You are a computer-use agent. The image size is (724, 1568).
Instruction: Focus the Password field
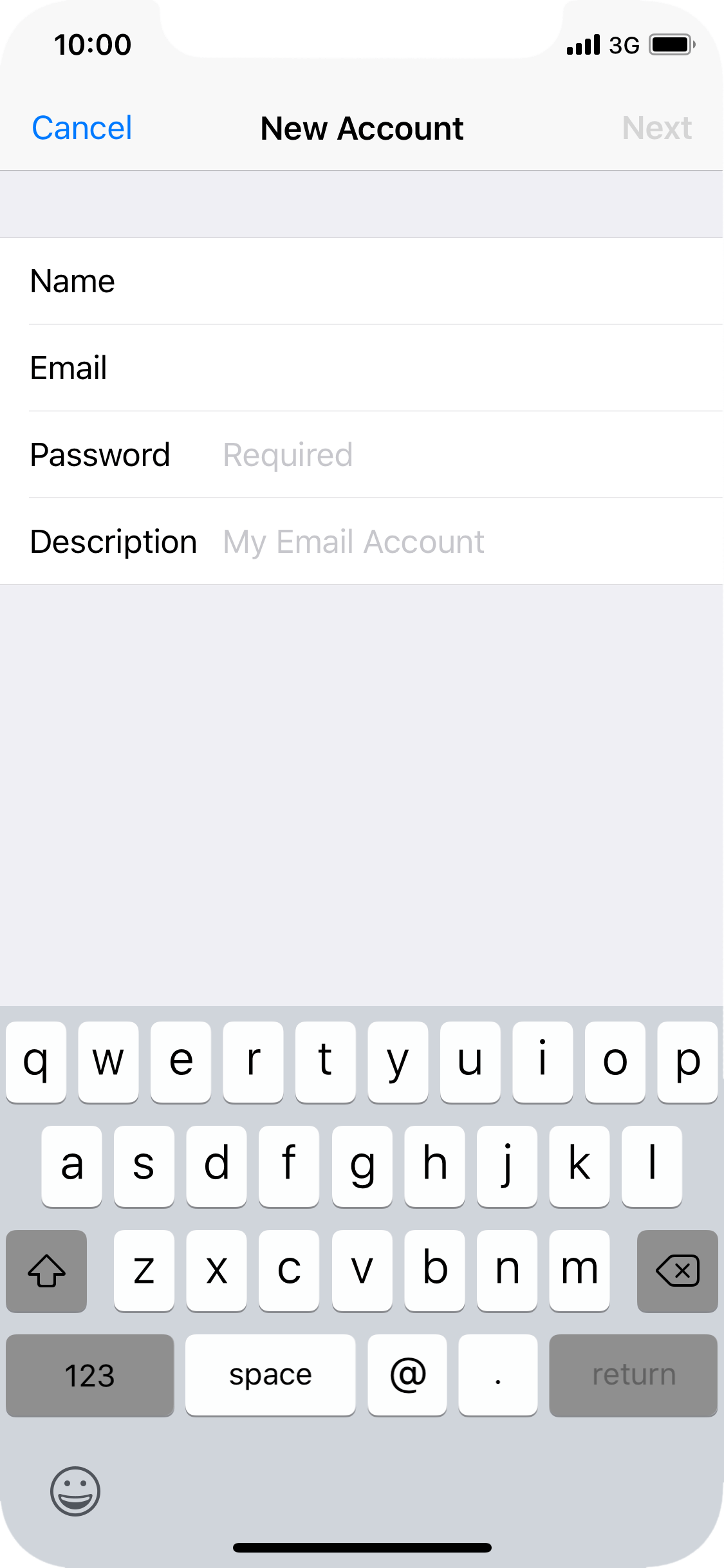pyautogui.click(x=362, y=455)
